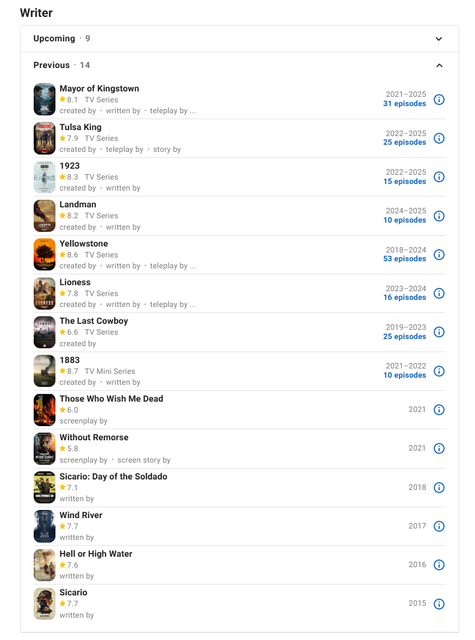Screen dimensions: 475x640
Task: Open Those Who Wish Me Dead
Action: pyautogui.click(x=111, y=399)
